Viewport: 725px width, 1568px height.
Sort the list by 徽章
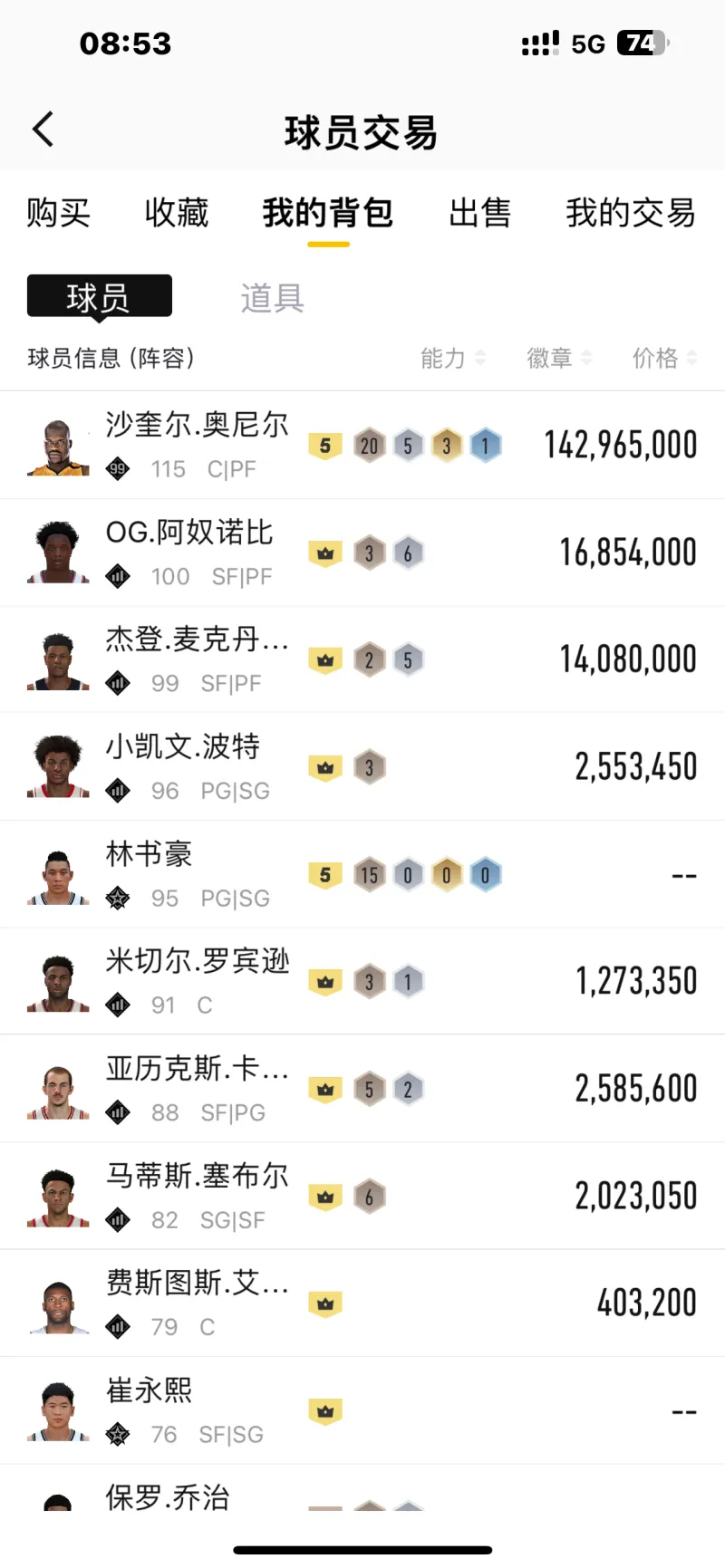click(557, 358)
